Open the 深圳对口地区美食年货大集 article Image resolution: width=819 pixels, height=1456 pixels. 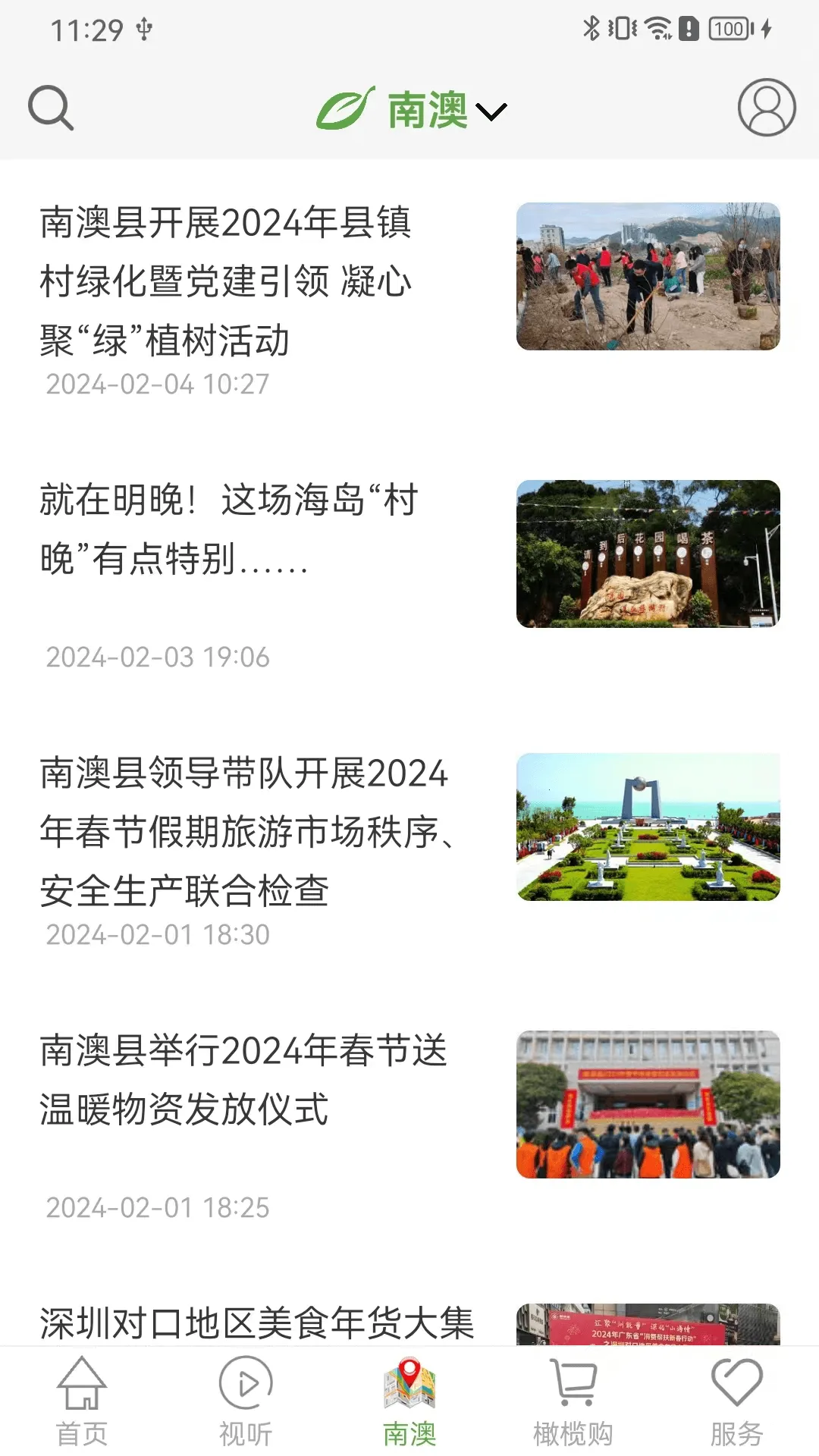258,1323
